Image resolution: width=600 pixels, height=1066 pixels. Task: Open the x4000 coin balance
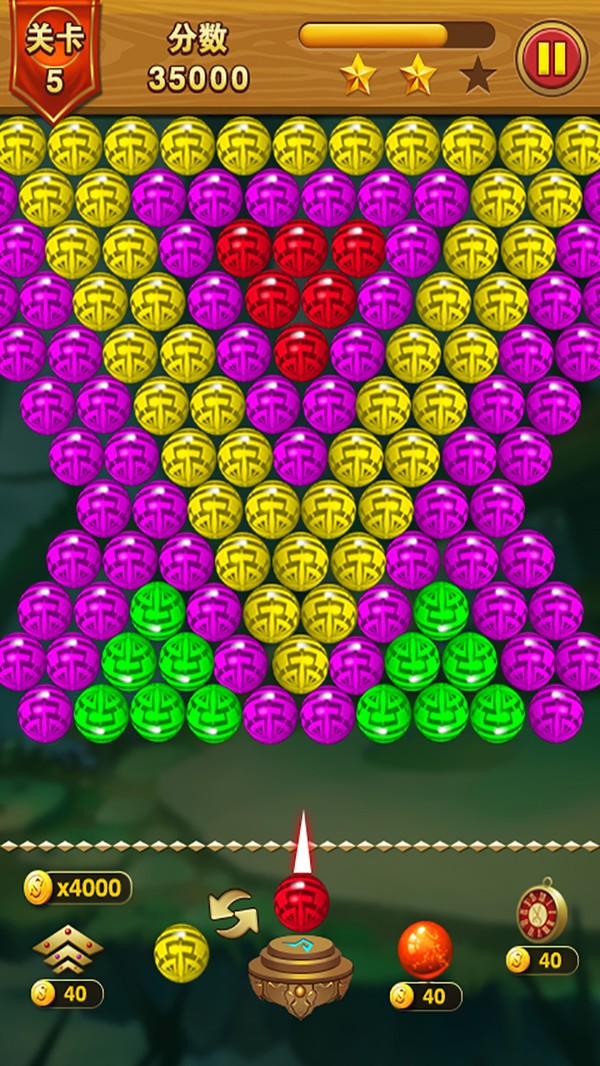(x=78, y=887)
